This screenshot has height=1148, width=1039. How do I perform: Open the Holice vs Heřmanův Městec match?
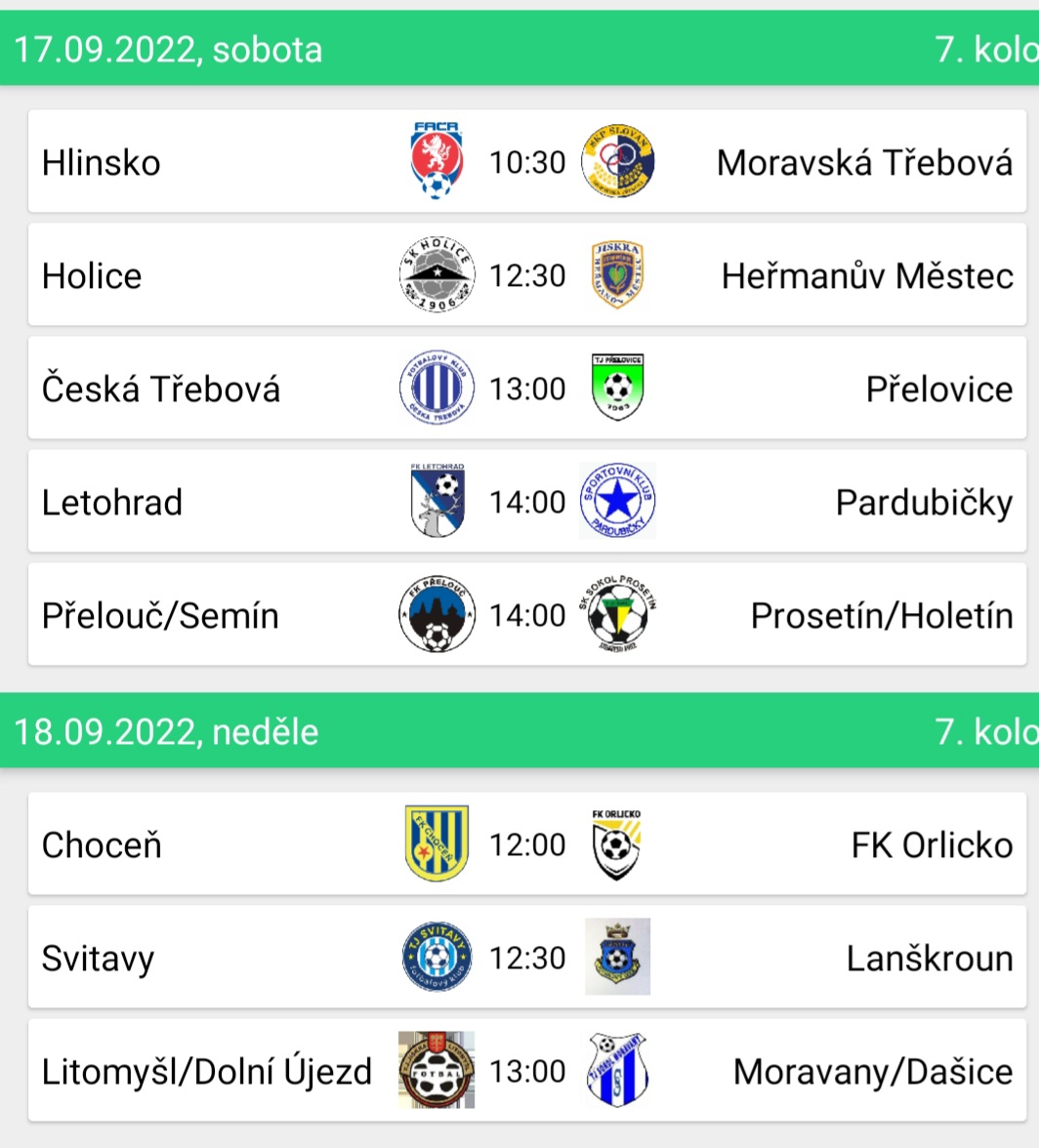click(527, 275)
